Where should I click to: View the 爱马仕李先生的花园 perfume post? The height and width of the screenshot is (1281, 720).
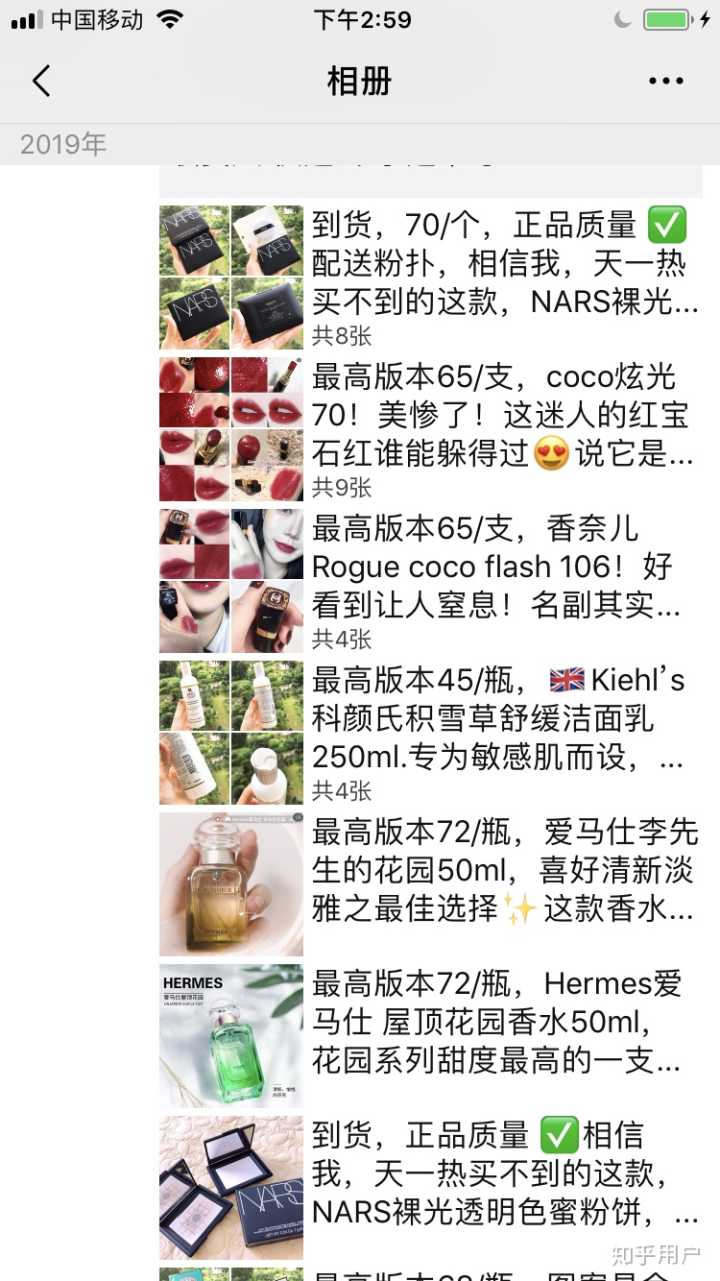click(500, 870)
